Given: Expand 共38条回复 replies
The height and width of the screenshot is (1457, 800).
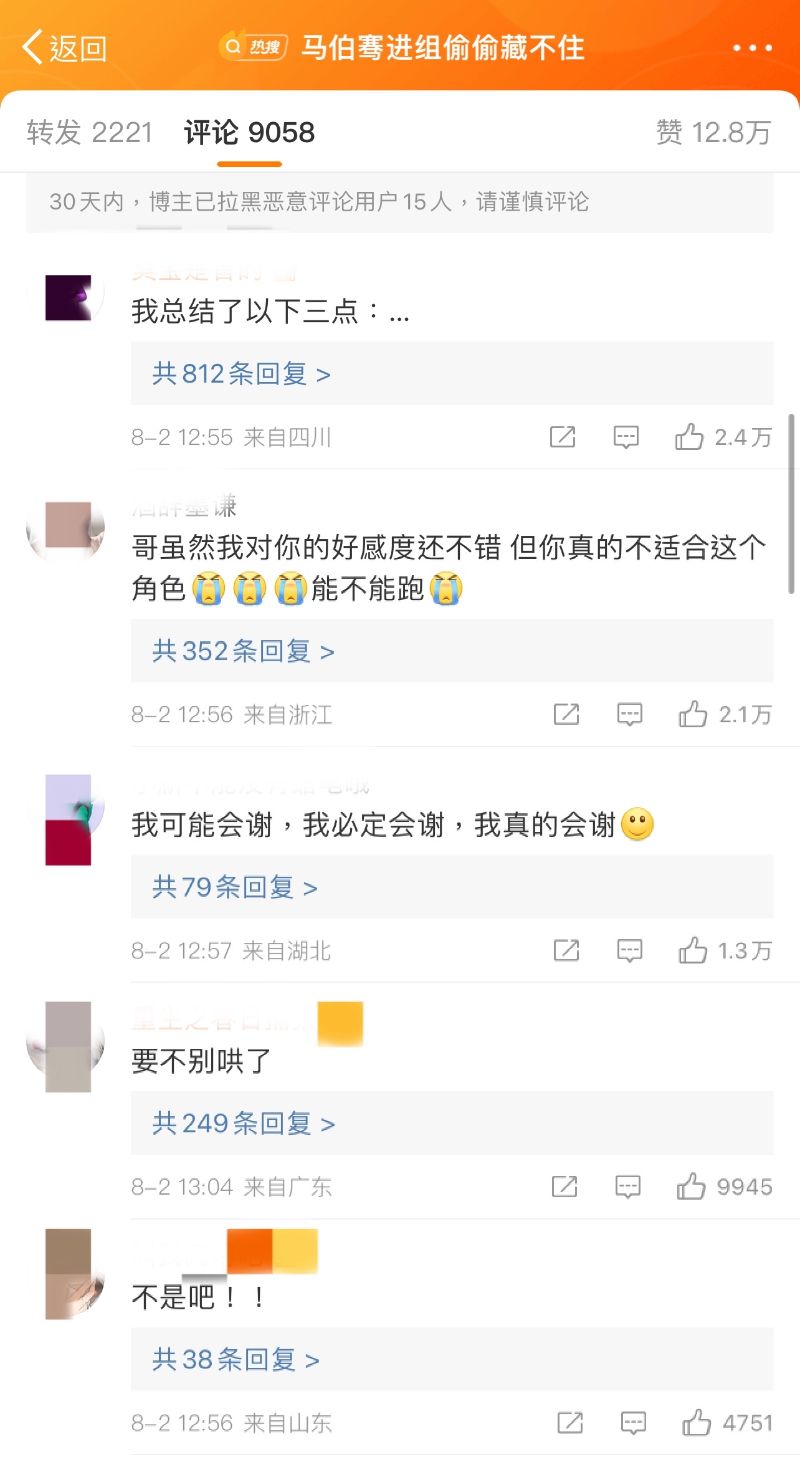Looking at the screenshot, I should (x=236, y=1359).
